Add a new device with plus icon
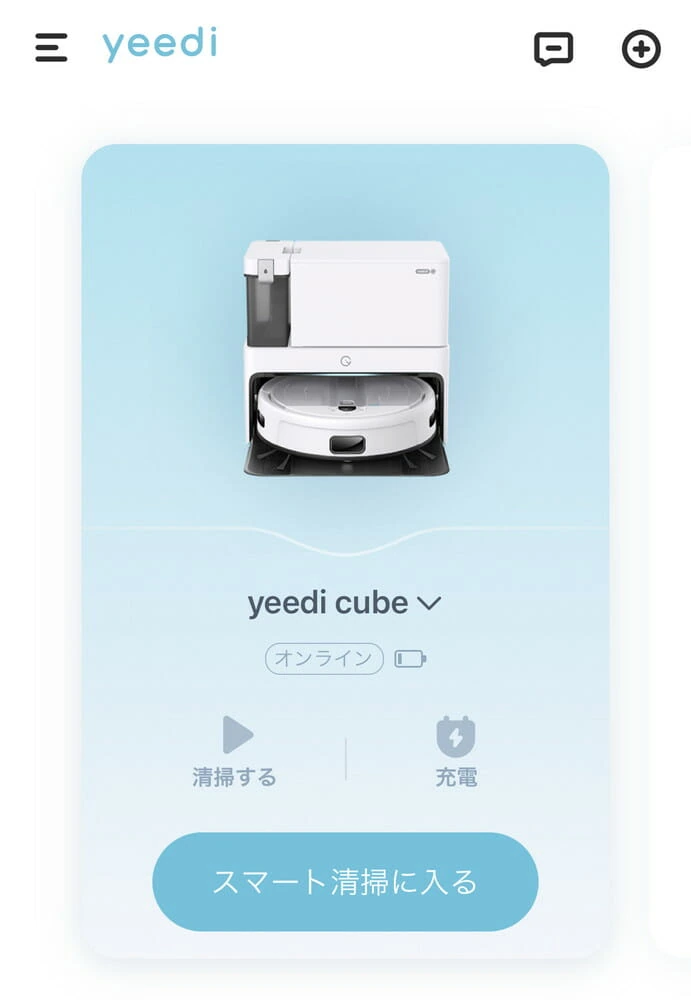Image resolution: width=691 pixels, height=1000 pixels. pos(641,49)
